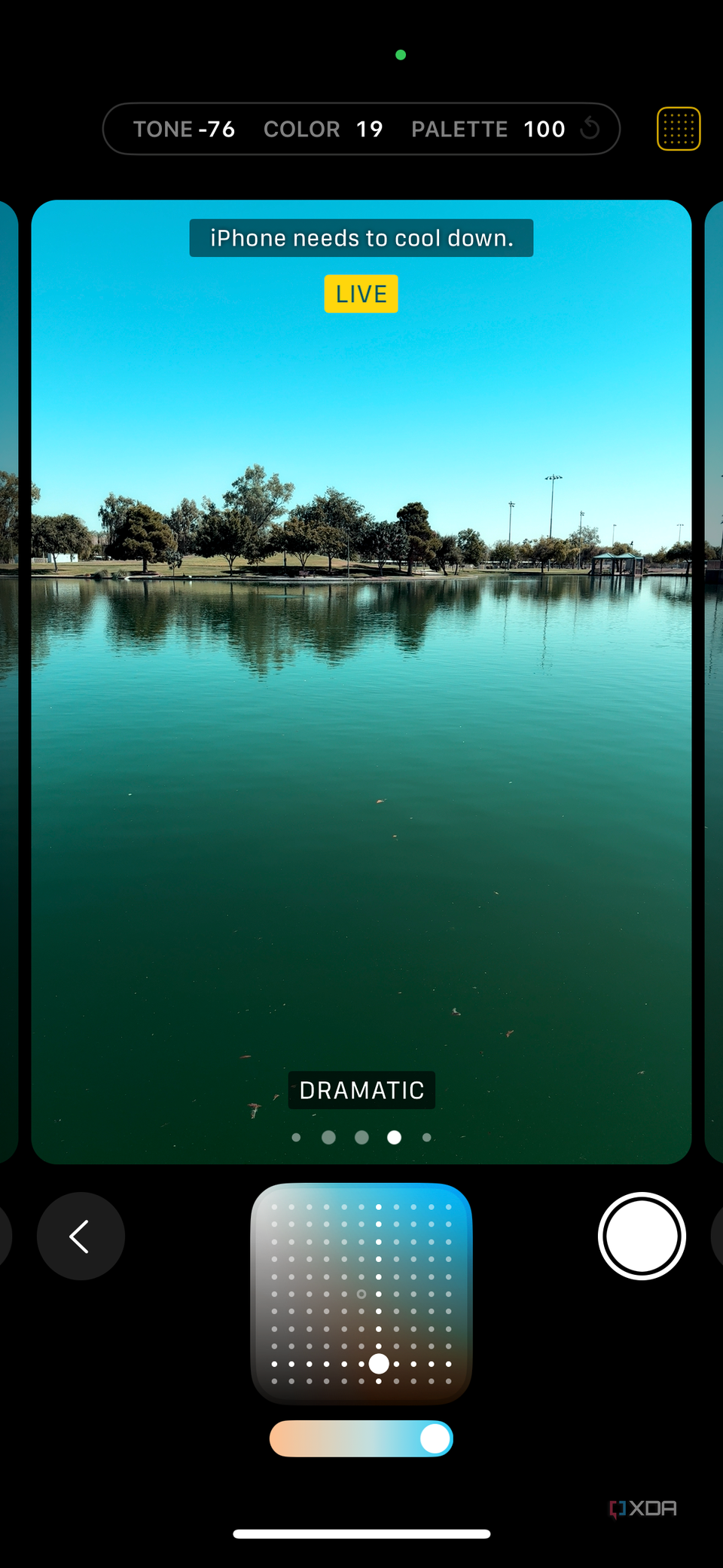Image resolution: width=723 pixels, height=1568 pixels.
Task: Tap the yellow style grid icon
Action: tap(679, 129)
